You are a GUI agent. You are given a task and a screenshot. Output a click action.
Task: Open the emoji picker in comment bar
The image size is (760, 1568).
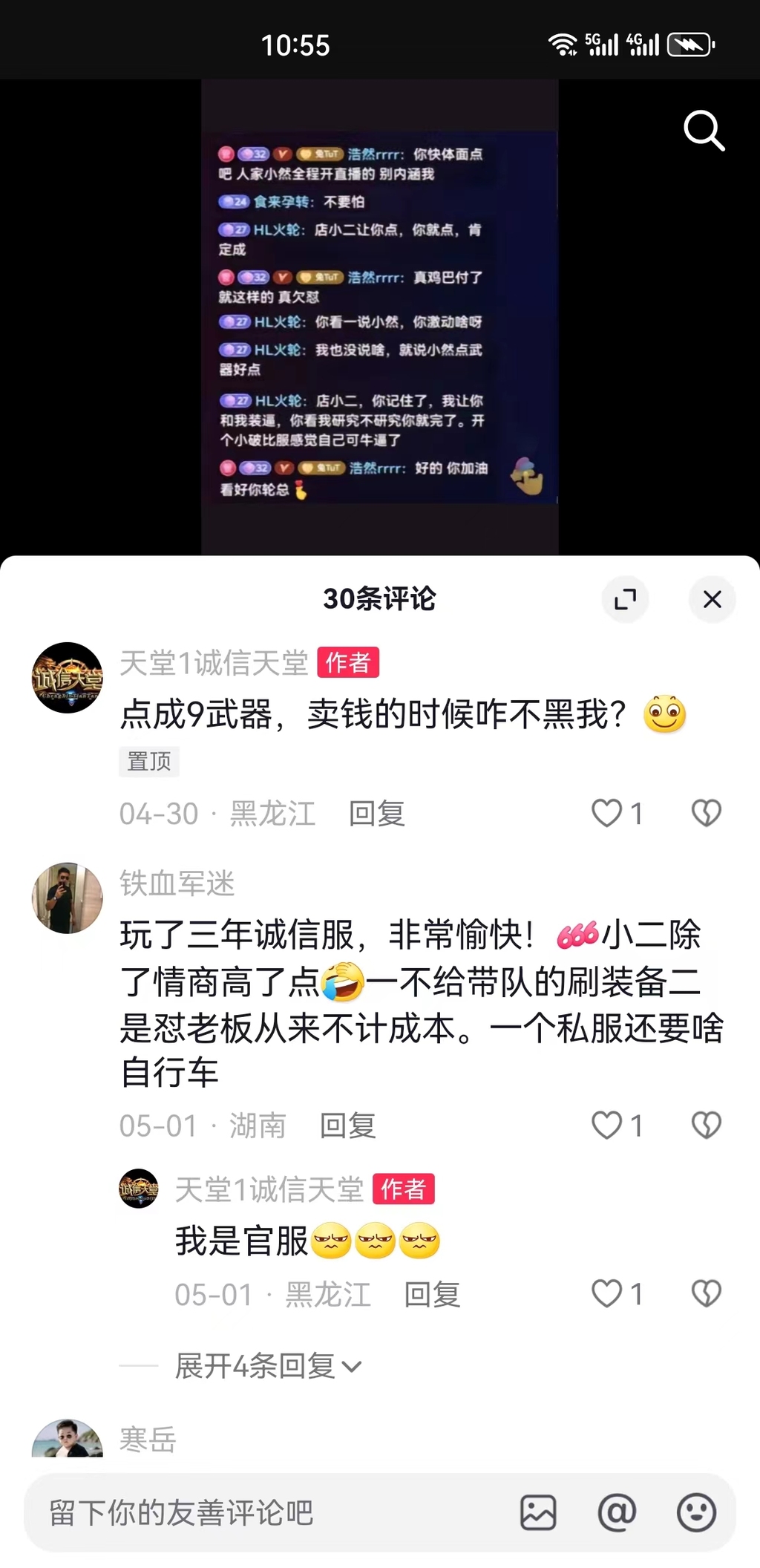pyautogui.click(x=696, y=1512)
